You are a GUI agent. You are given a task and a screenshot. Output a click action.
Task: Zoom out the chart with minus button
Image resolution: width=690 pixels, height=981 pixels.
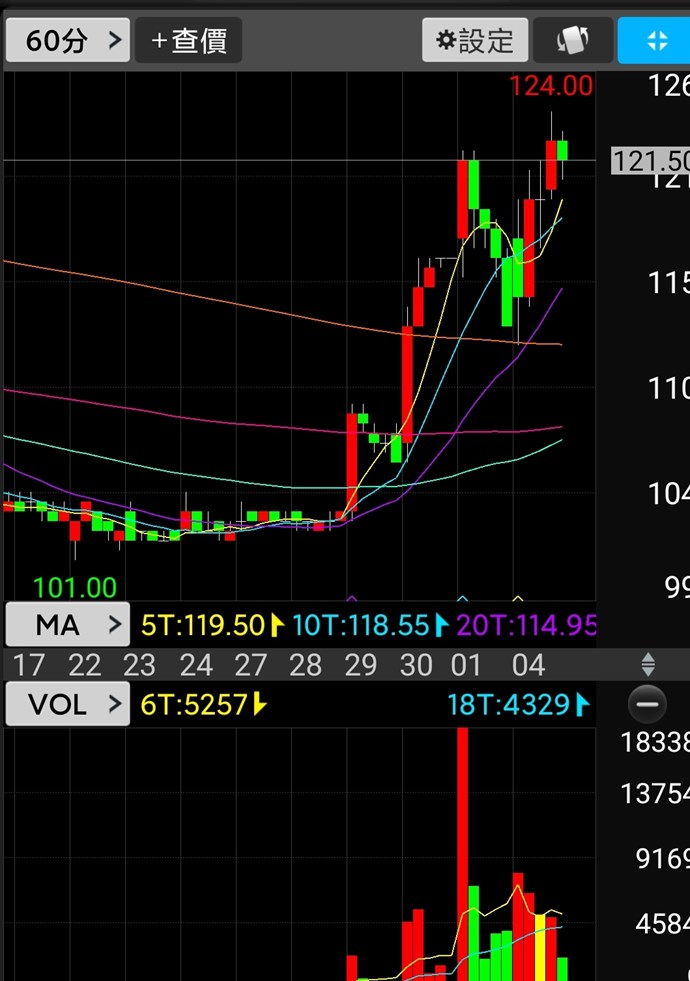tap(647, 705)
